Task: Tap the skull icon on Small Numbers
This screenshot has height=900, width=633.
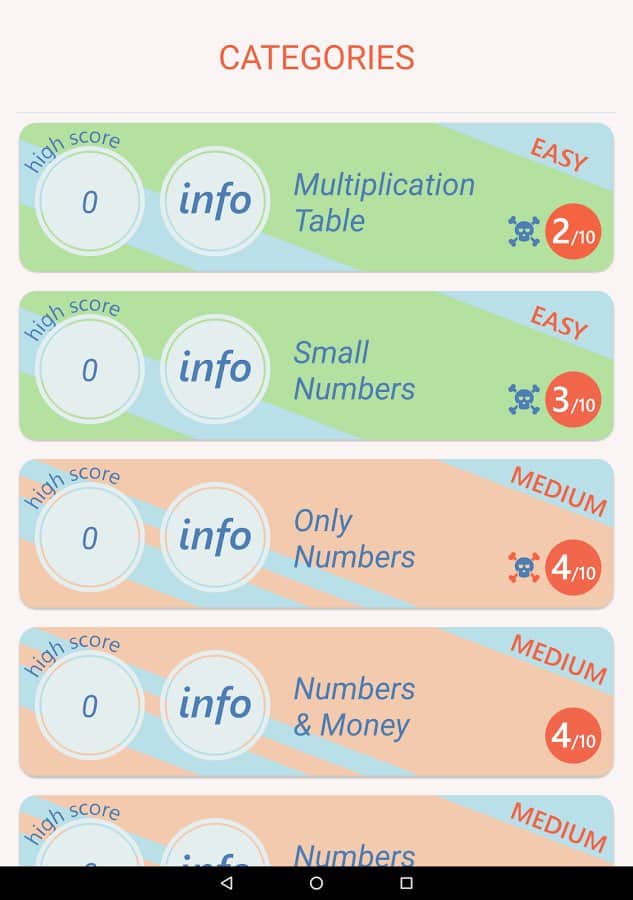Action: pos(523,400)
